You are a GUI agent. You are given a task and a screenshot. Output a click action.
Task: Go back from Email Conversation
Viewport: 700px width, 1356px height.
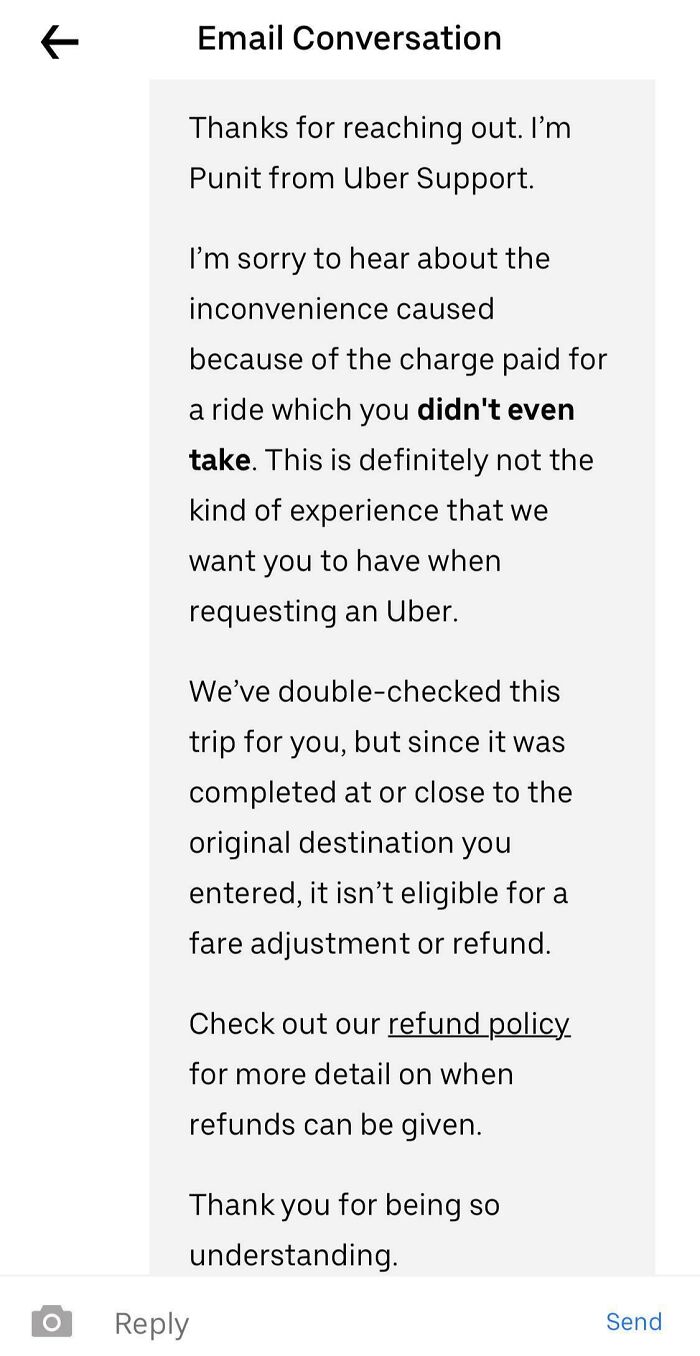tap(59, 41)
